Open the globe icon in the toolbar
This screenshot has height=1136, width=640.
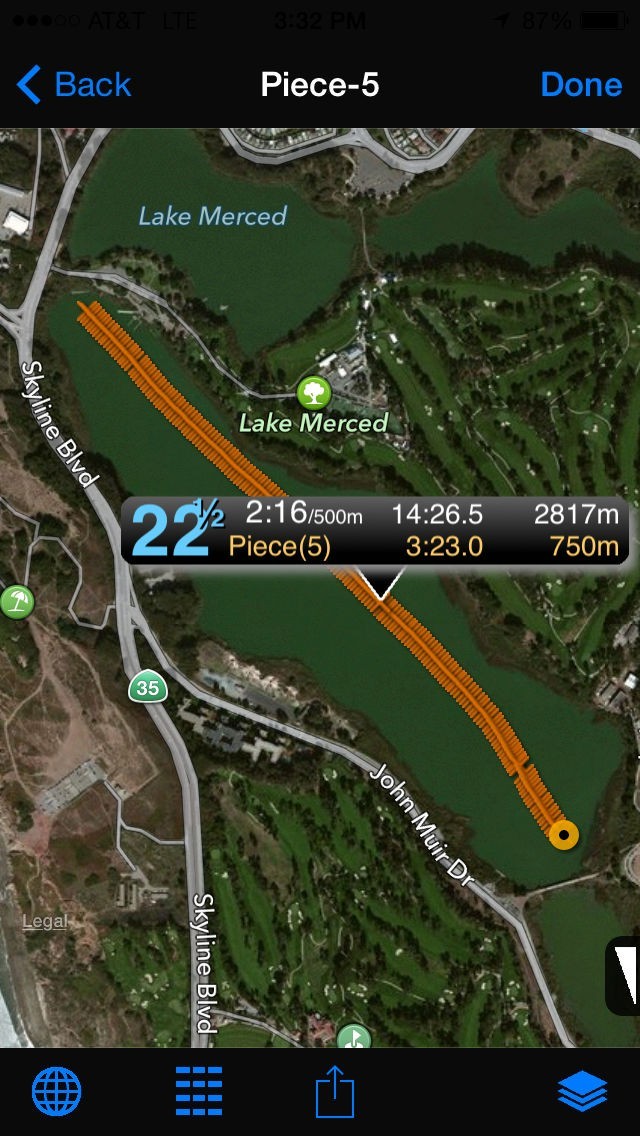57,1091
